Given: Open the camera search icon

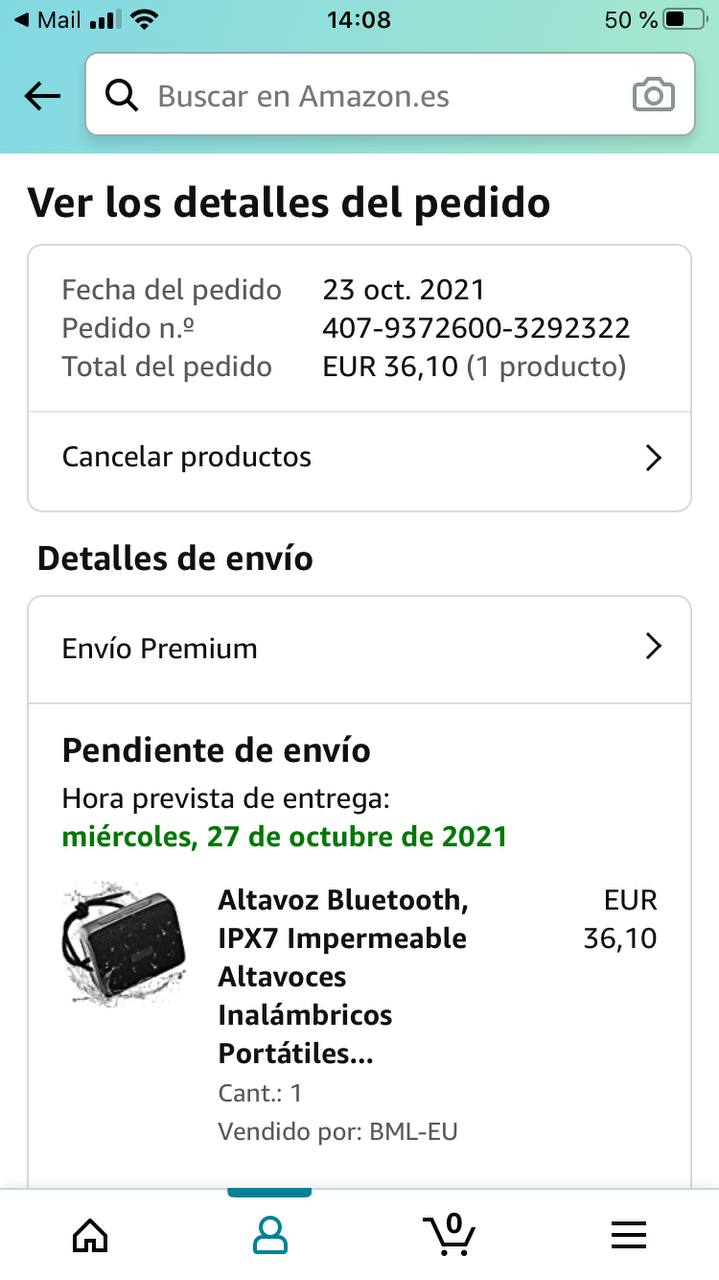Looking at the screenshot, I should tap(653, 96).
